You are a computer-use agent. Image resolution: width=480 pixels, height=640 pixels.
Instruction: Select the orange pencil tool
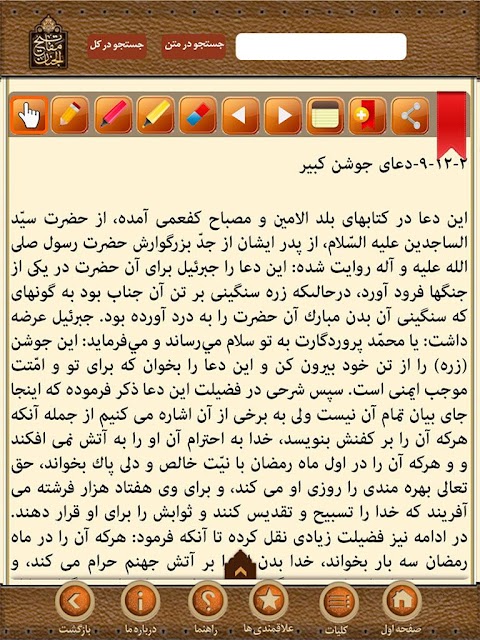coord(70,115)
